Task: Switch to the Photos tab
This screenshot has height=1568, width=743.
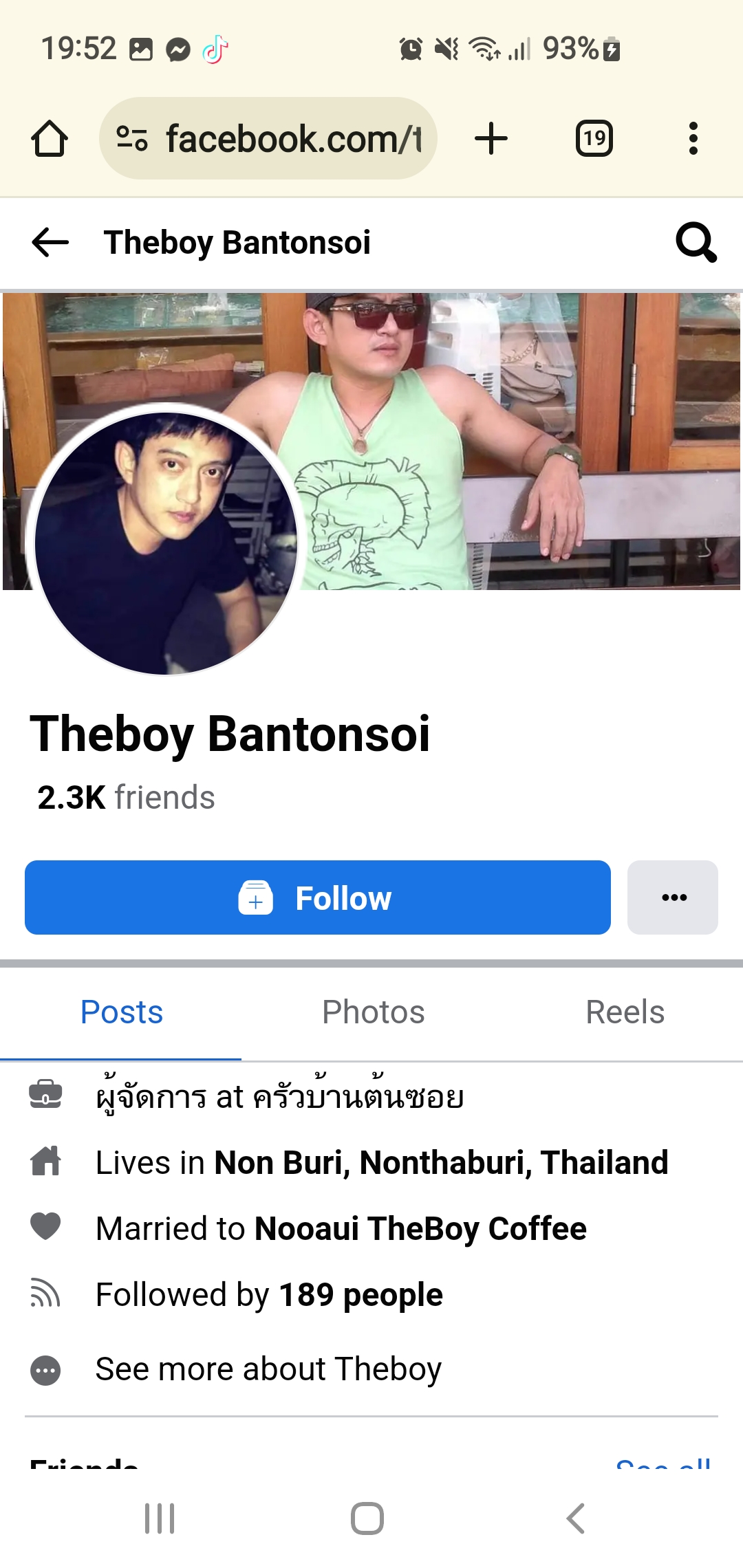Action: tap(373, 1012)
